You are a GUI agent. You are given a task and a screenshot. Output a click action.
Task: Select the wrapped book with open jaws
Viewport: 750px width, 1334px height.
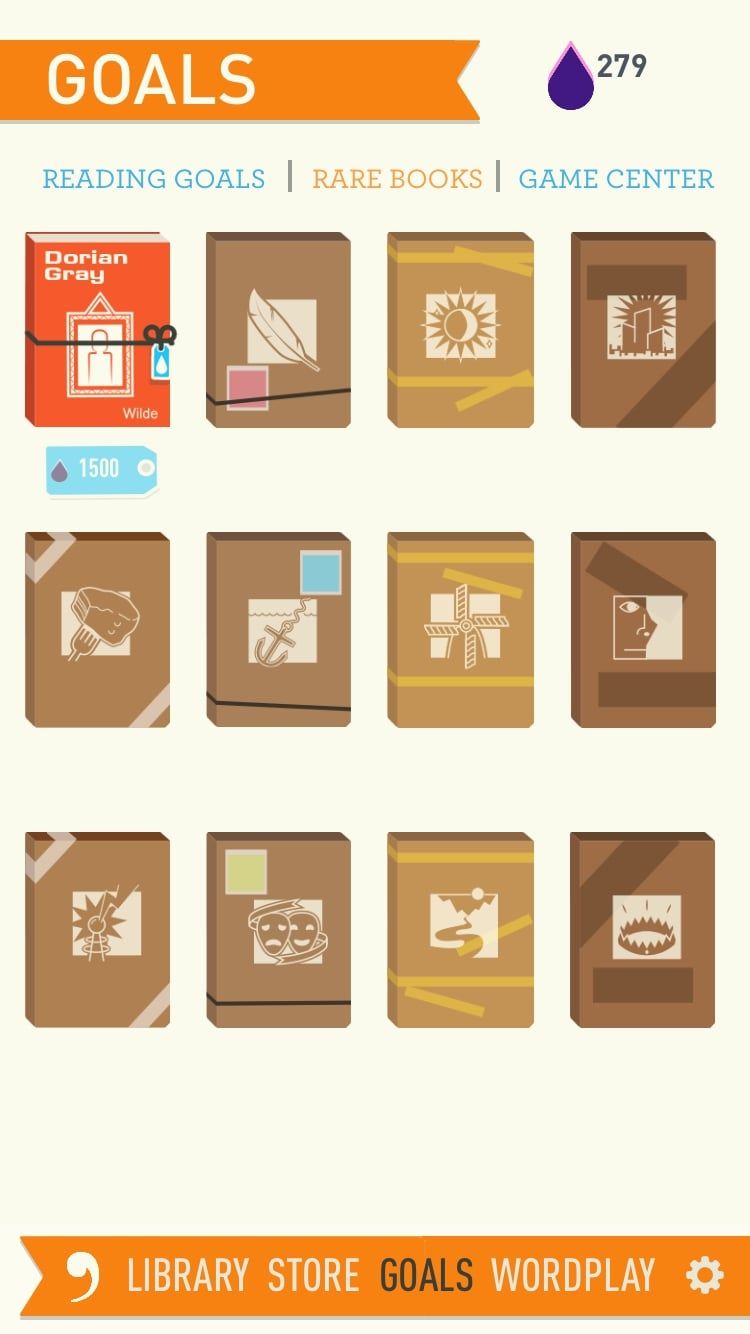(x=643, y=930)
